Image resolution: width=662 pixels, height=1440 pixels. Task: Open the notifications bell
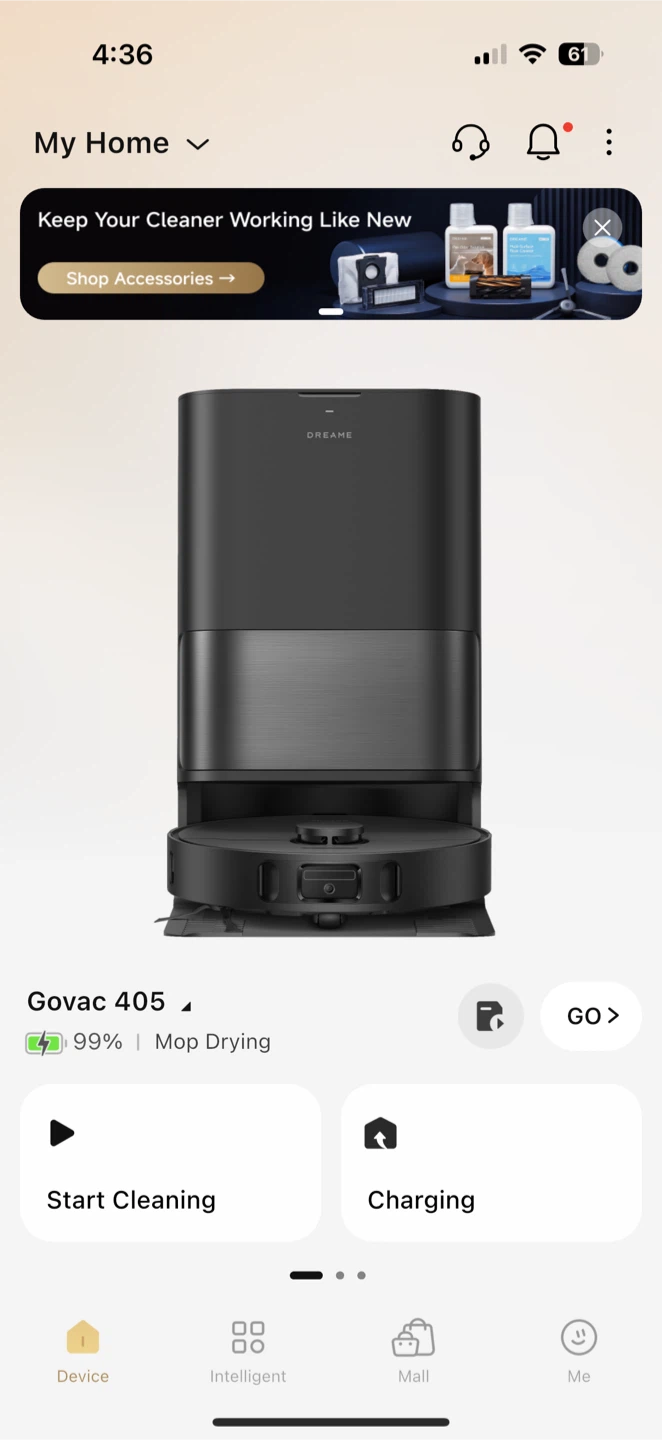(544, 142)
